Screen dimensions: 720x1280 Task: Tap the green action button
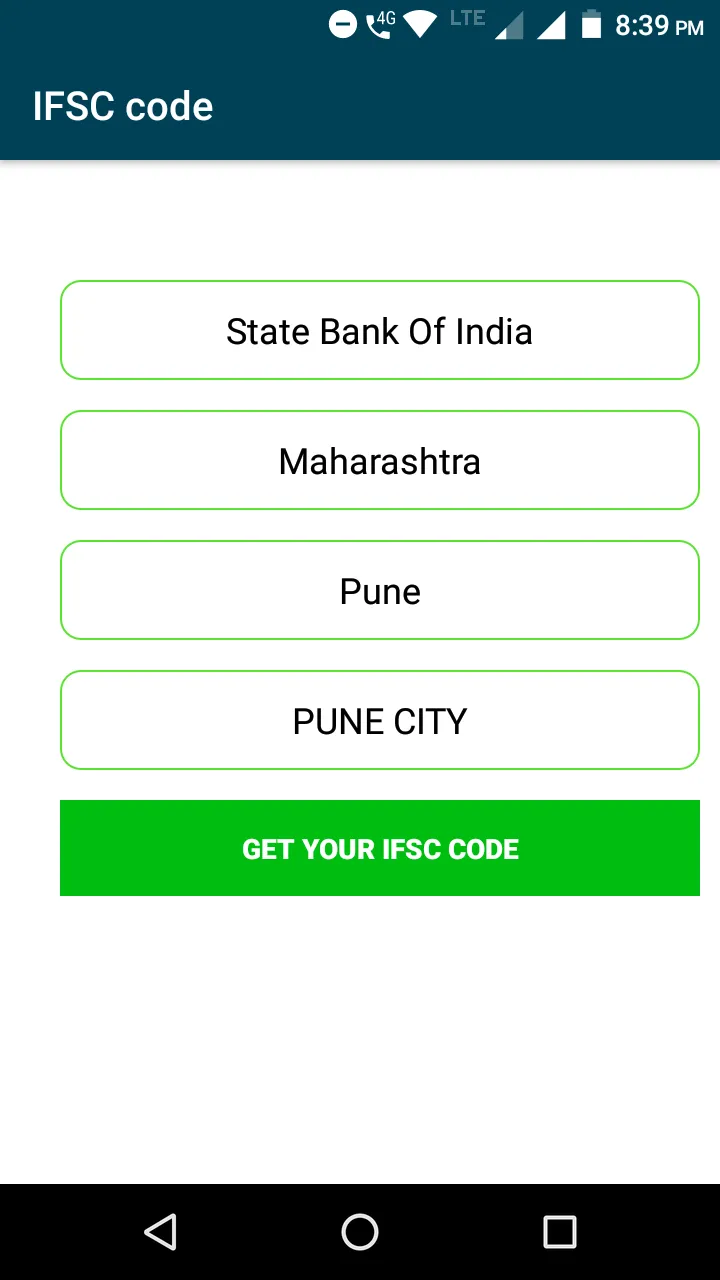click(380, 848)
